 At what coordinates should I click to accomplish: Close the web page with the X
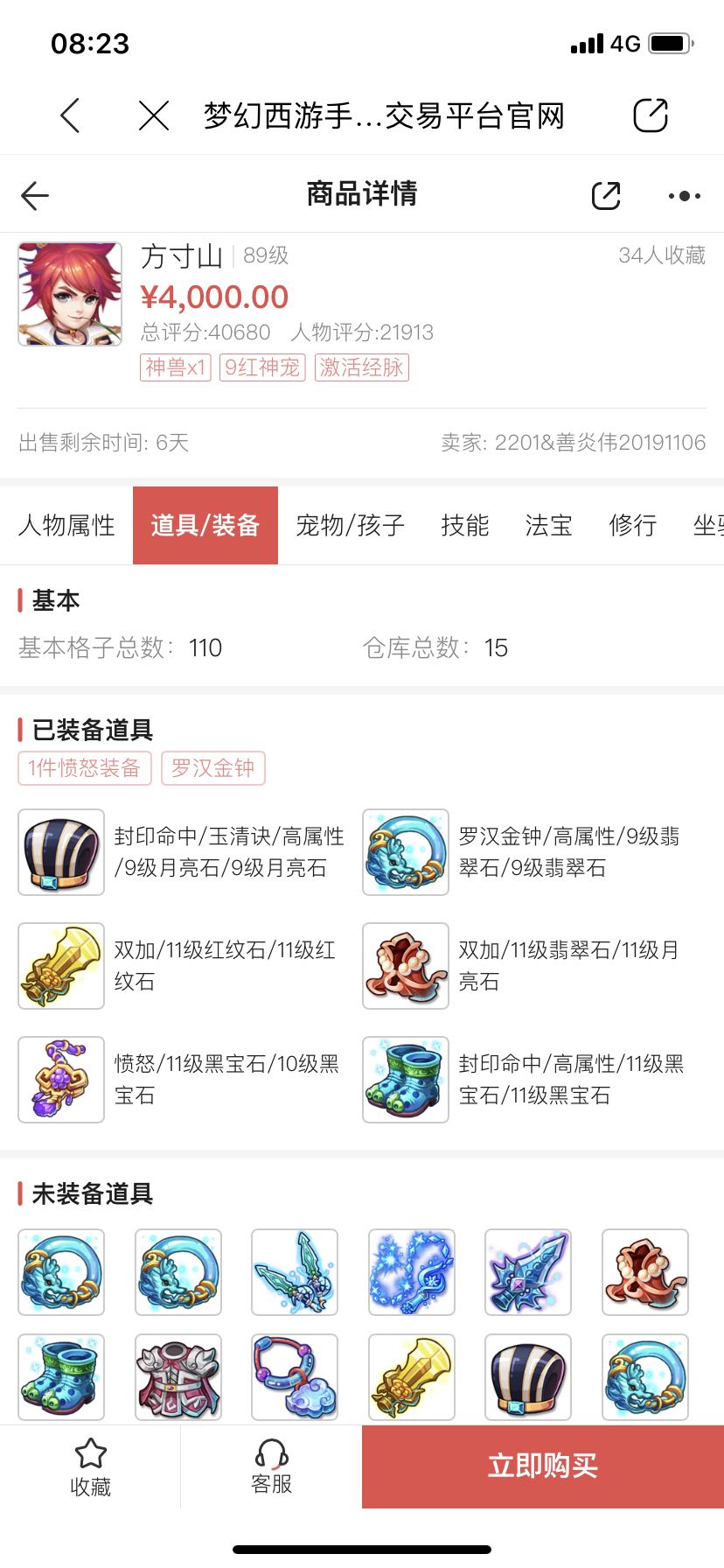(x=154, y=115)
